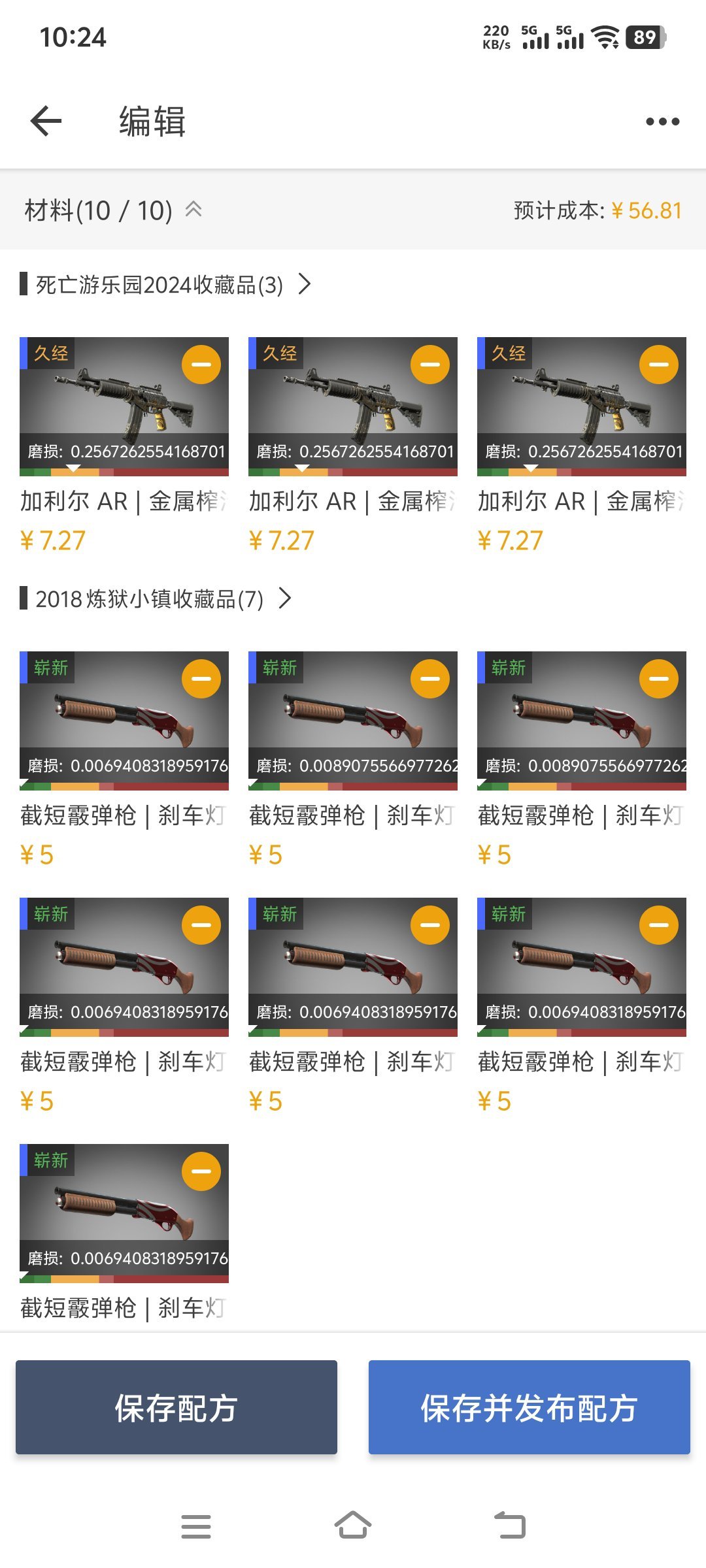706x1568 pixels.
Task: Select 保存并发布配方 to save and publish
Action: [529, 1407]
